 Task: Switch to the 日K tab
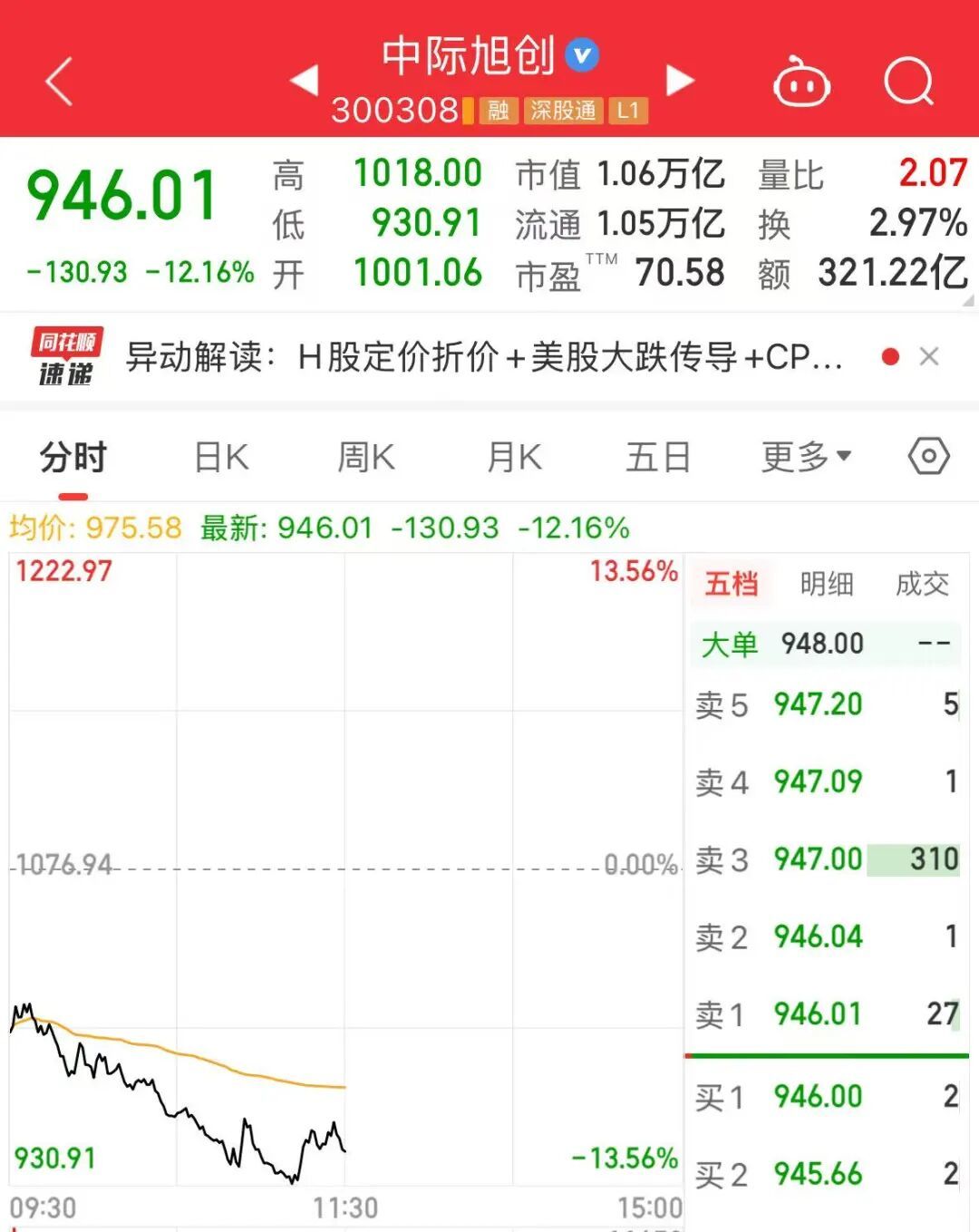tap(221, 457)
